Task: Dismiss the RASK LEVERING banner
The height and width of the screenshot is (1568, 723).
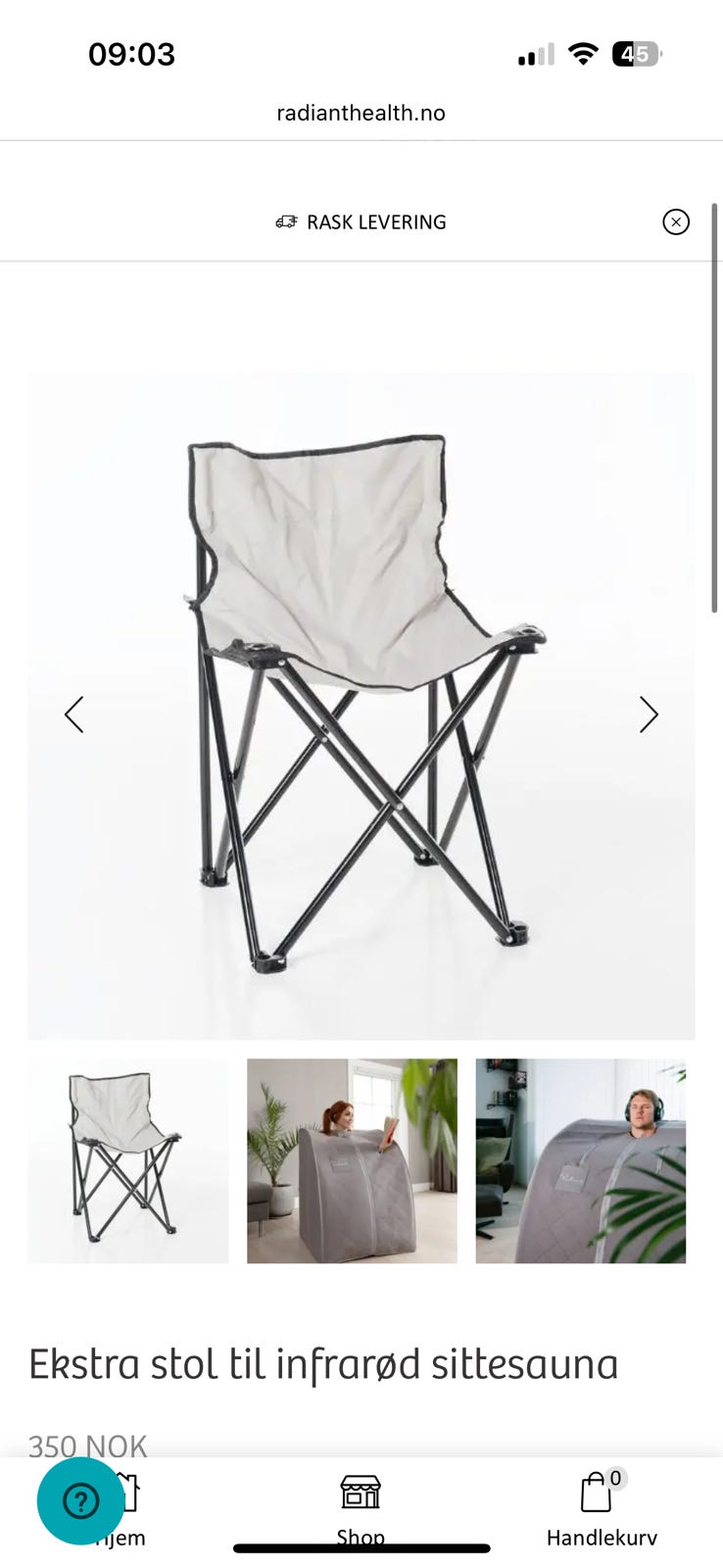Action: (x=676, y=222)
